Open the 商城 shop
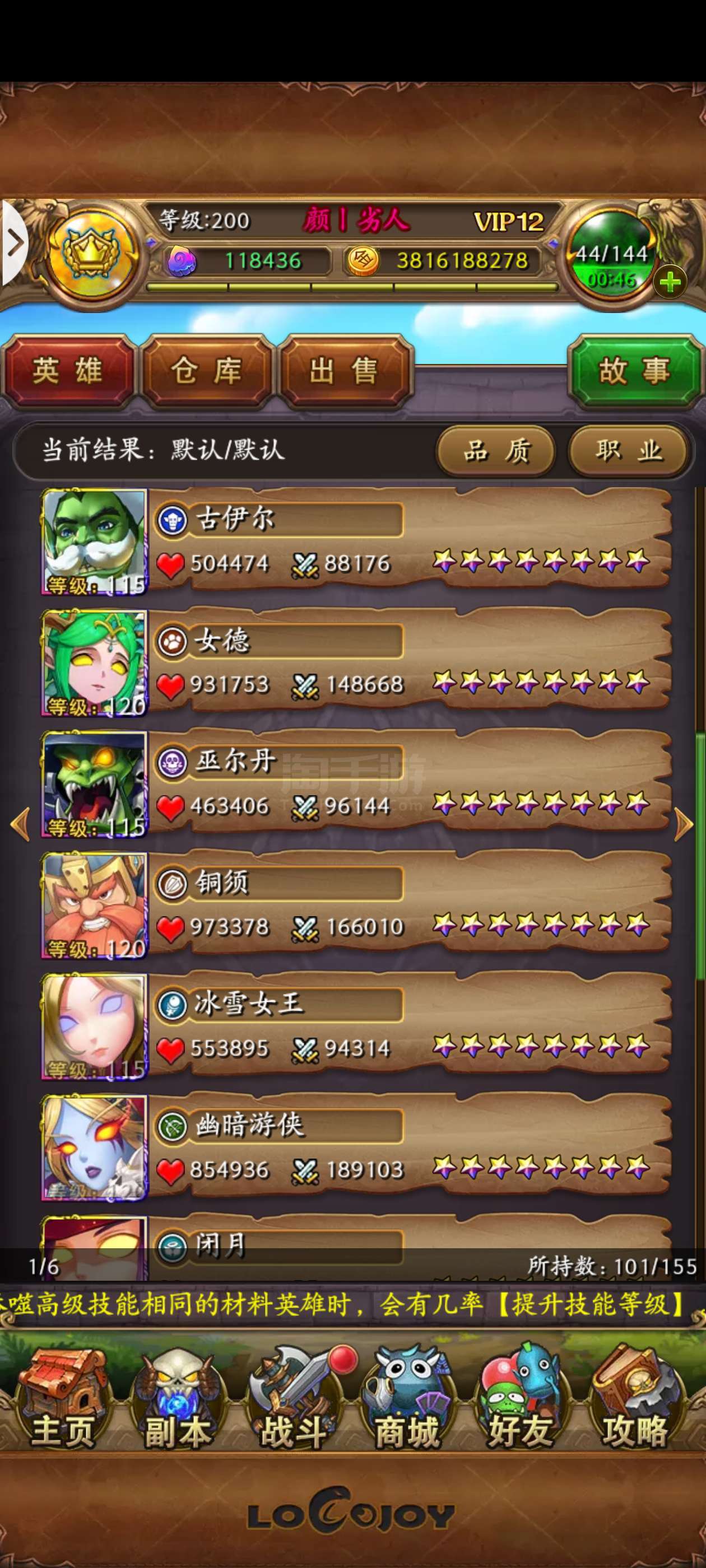 pyautogui.click(x=407, y=1401)
